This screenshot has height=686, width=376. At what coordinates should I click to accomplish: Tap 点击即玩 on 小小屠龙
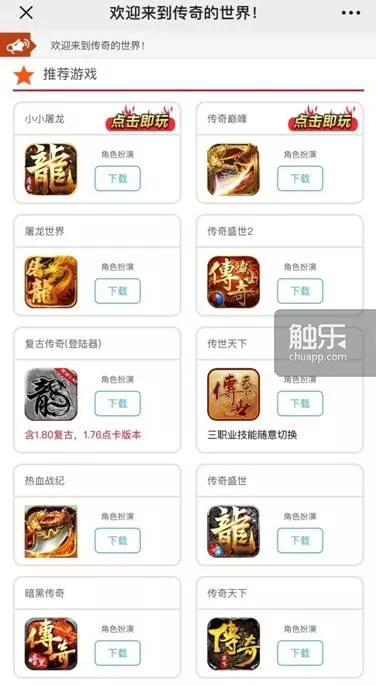pos(140,119)
